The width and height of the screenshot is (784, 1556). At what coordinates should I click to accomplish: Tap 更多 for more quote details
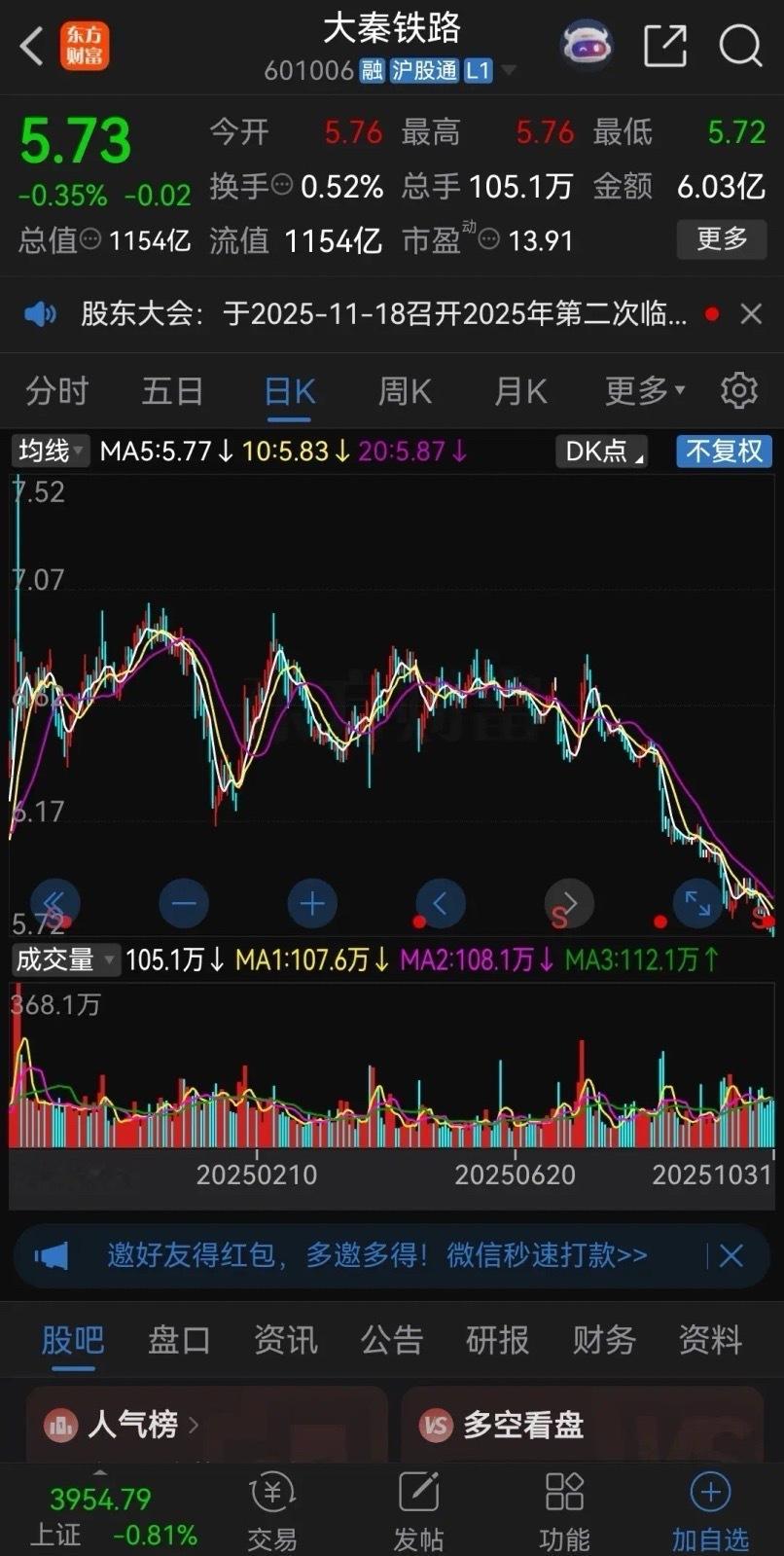click(721, 239)
